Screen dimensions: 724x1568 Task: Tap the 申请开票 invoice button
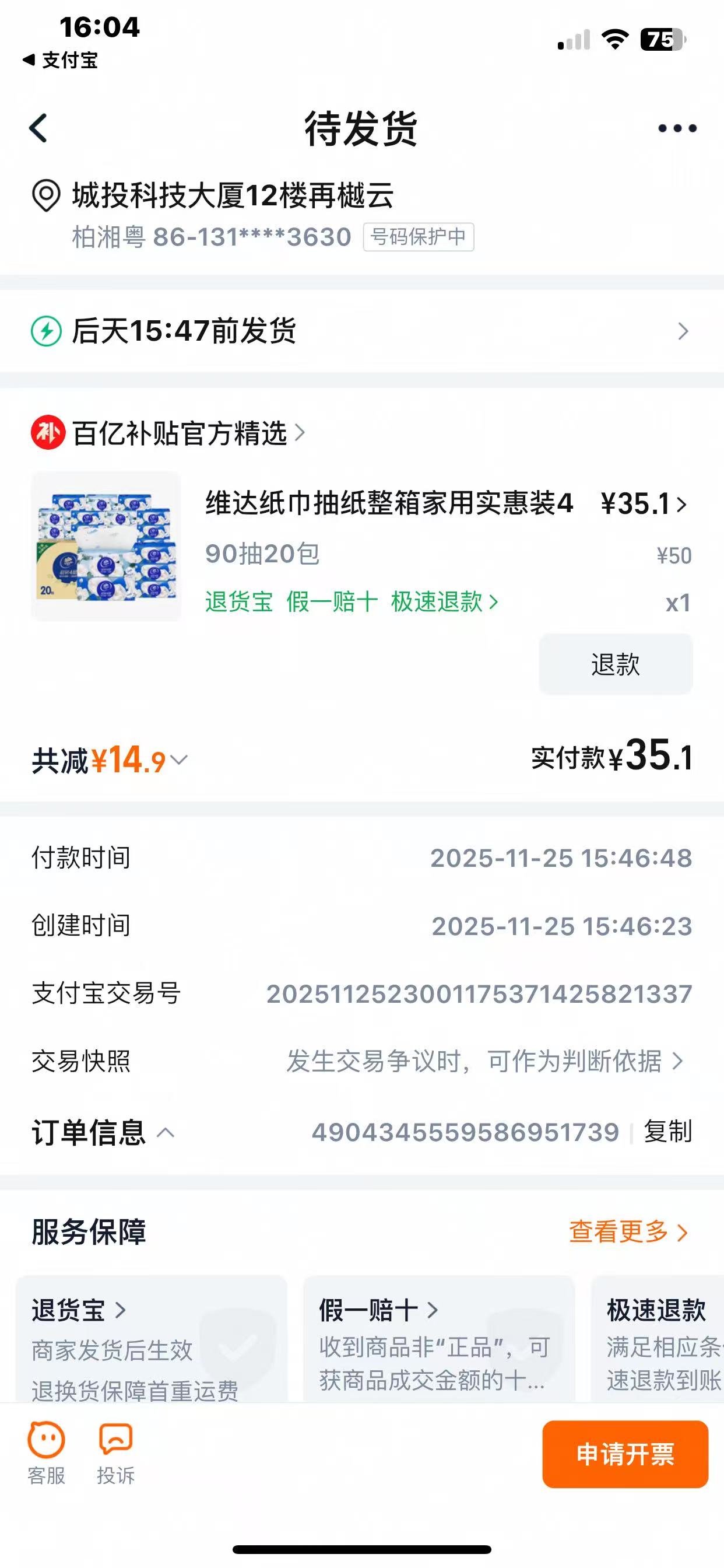625,1454
